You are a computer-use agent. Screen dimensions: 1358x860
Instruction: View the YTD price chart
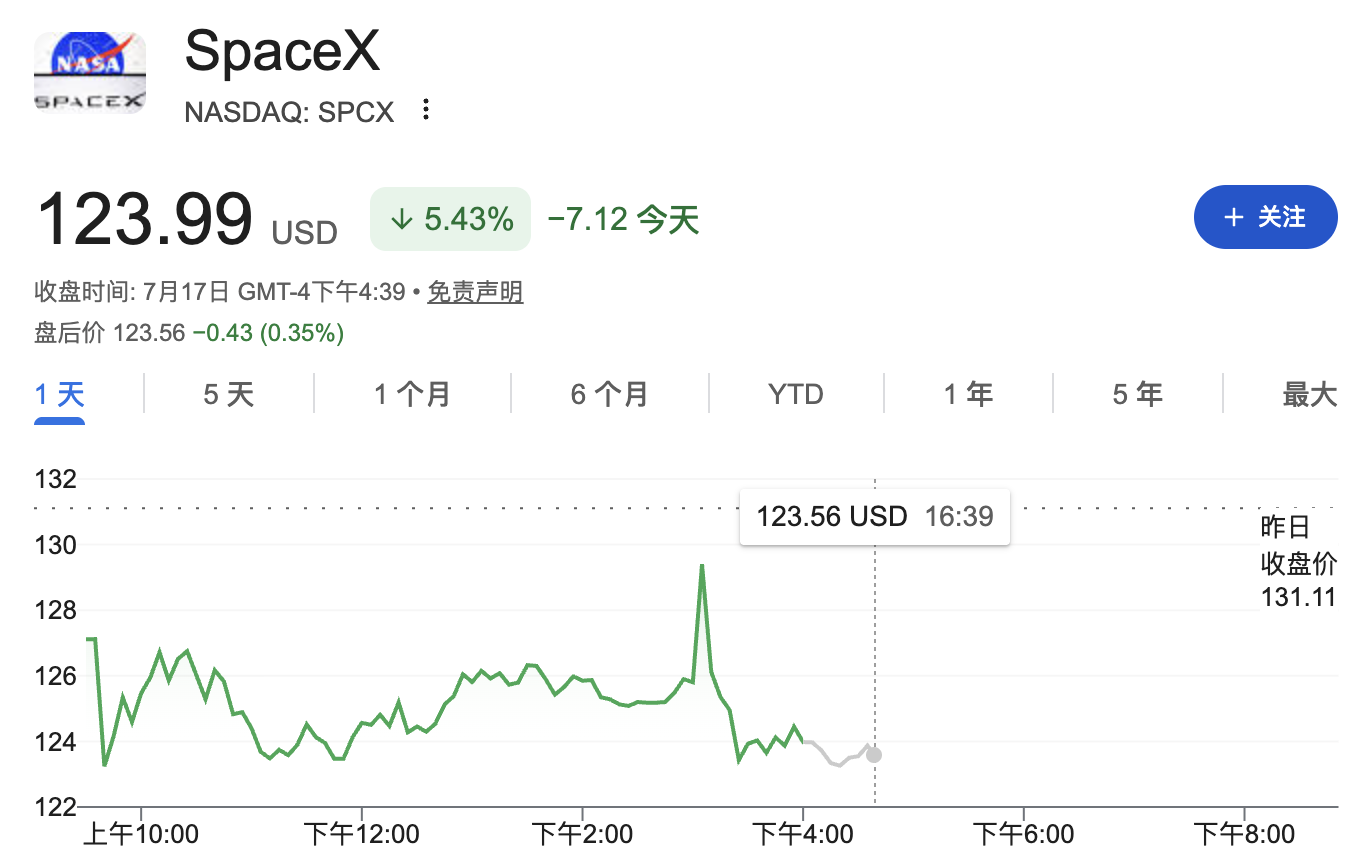tap(796, 394)
